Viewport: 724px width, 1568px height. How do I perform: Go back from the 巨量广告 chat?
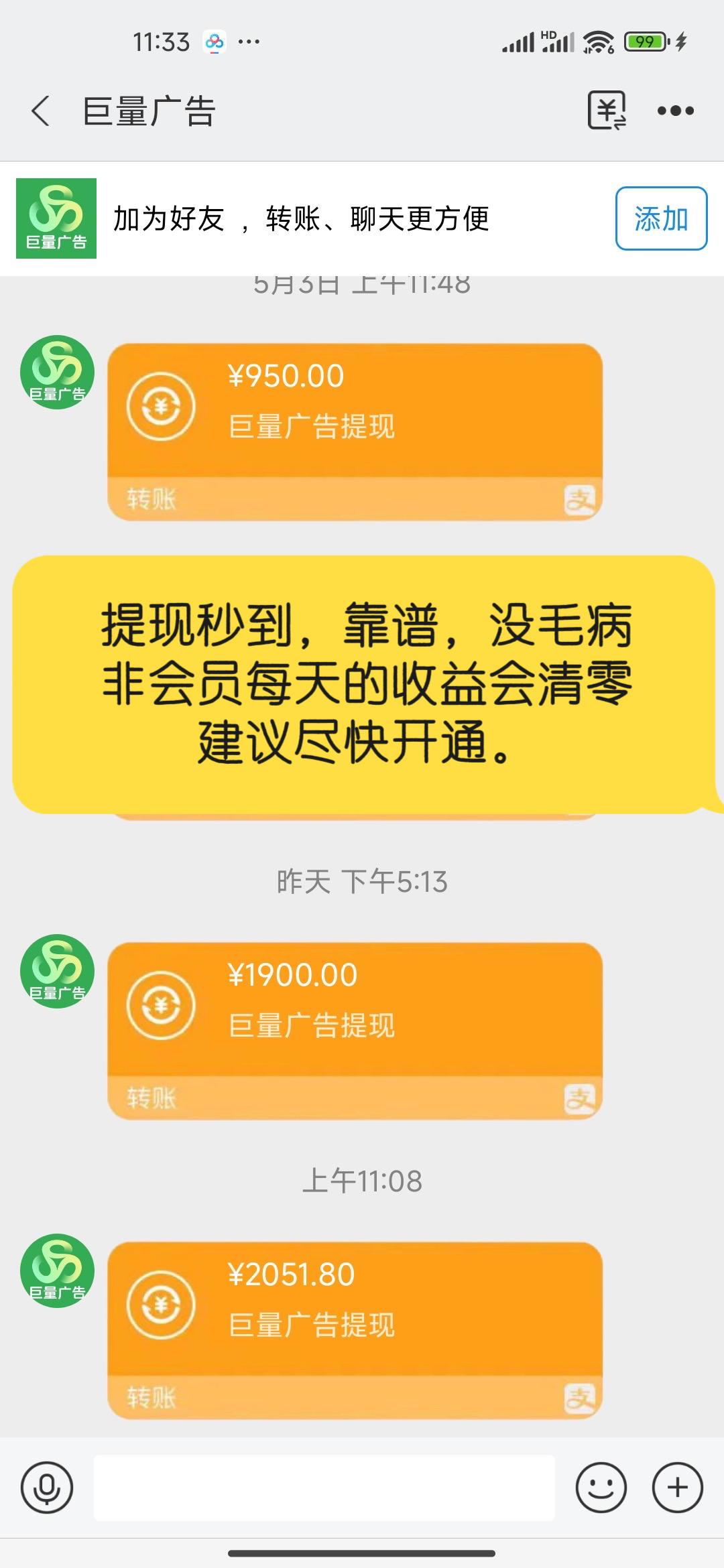click(40, 111)
